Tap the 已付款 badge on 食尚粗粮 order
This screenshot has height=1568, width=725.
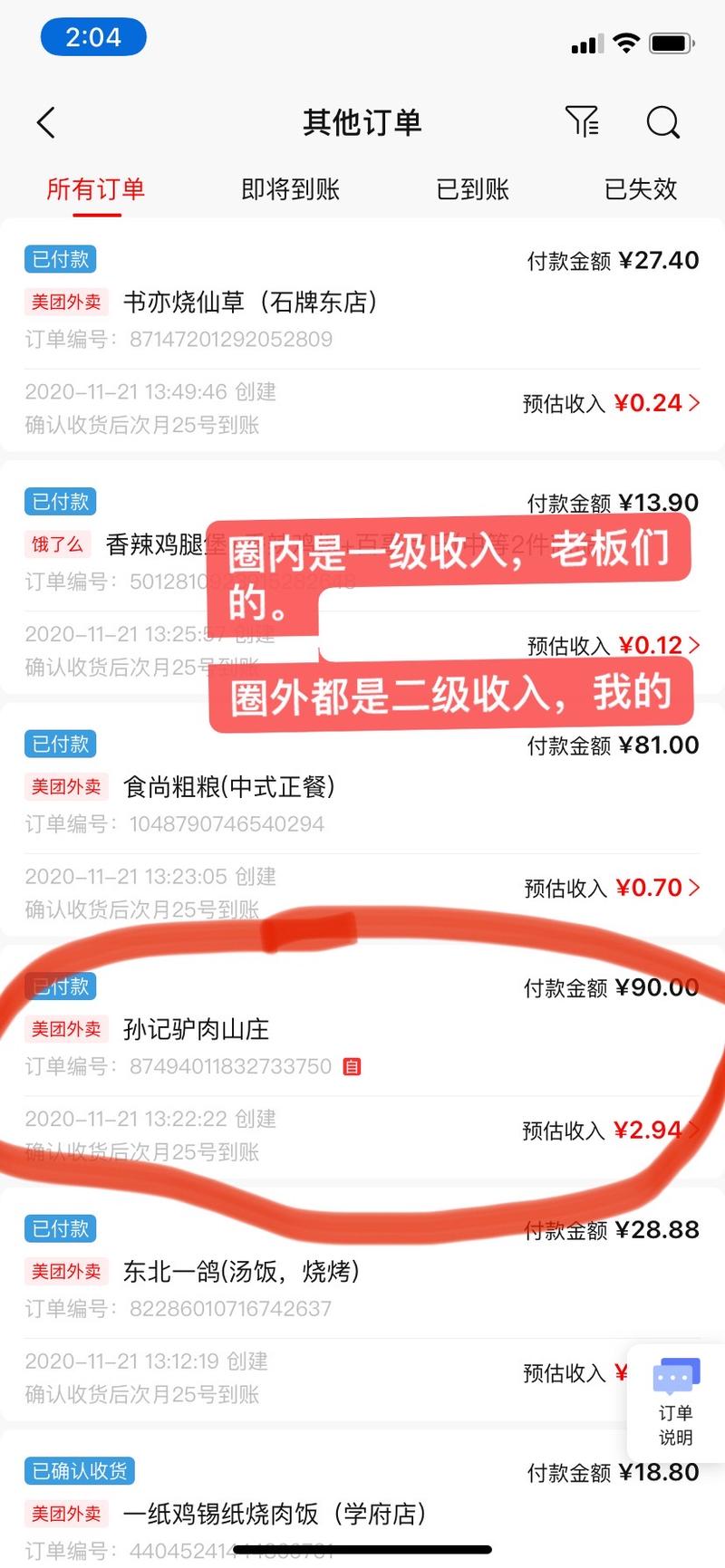[60, 745]
